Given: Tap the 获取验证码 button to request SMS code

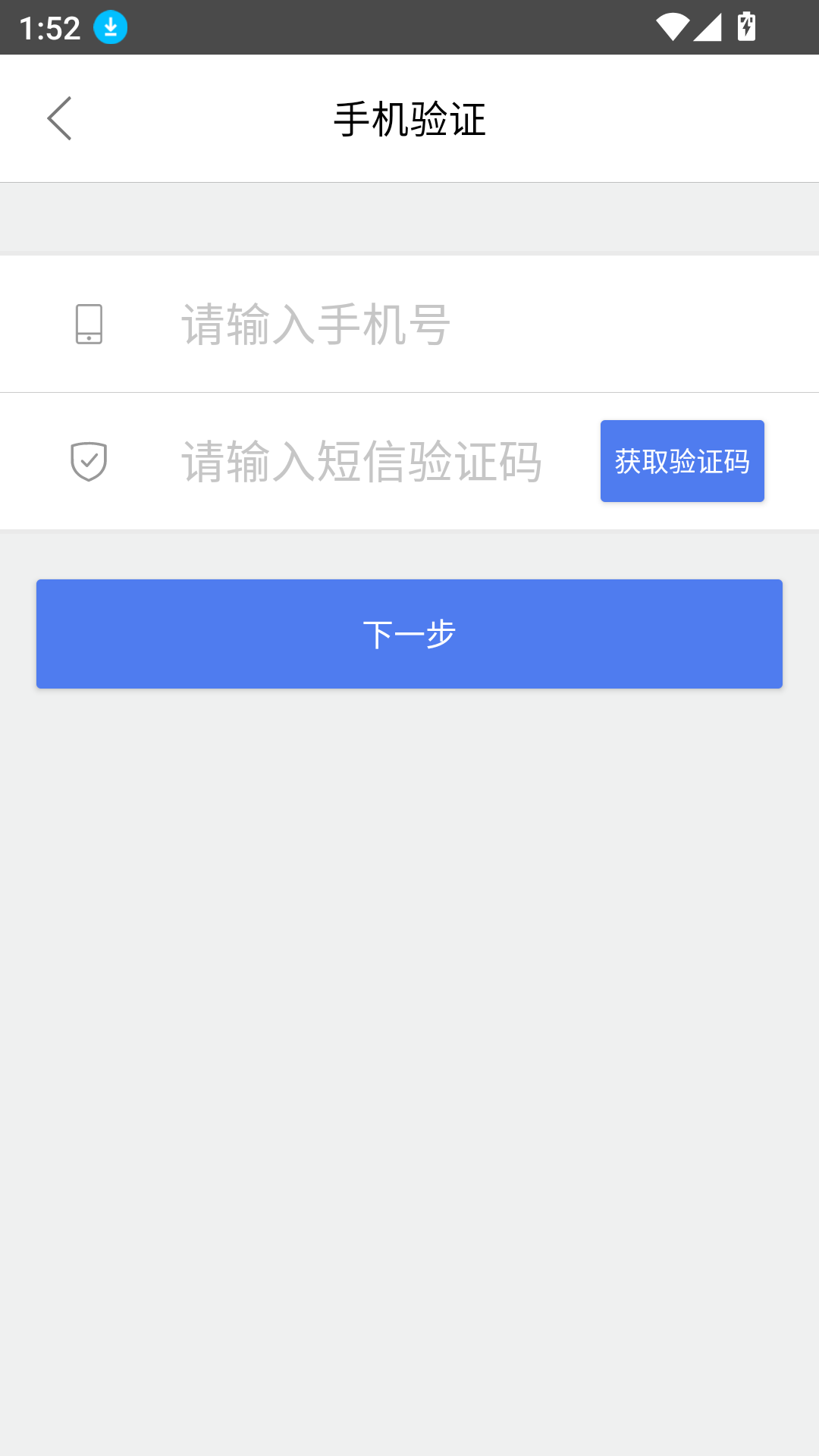Looking at the screenshot, I should coord(682,460).
